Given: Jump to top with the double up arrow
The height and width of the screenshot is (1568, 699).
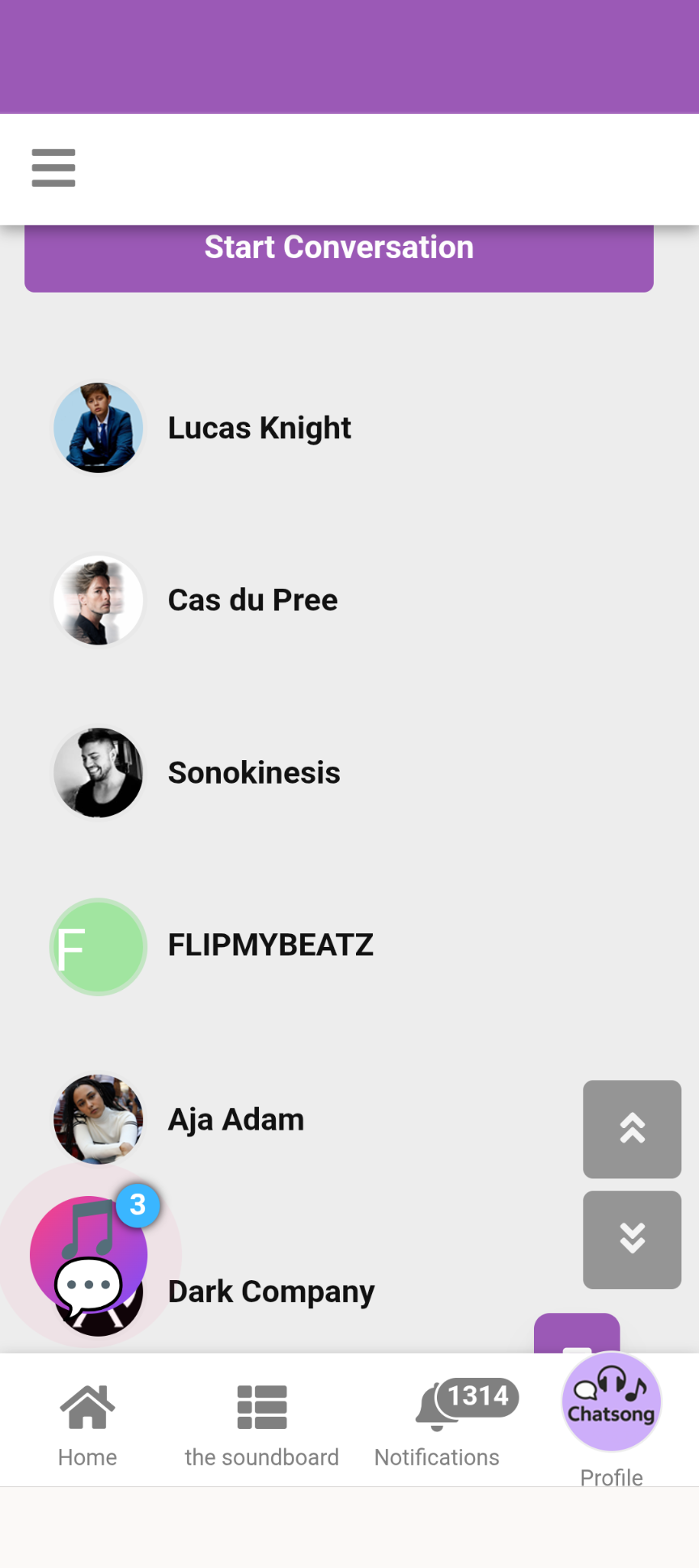Looking at the screenshot, I should tap(632, 1129).
